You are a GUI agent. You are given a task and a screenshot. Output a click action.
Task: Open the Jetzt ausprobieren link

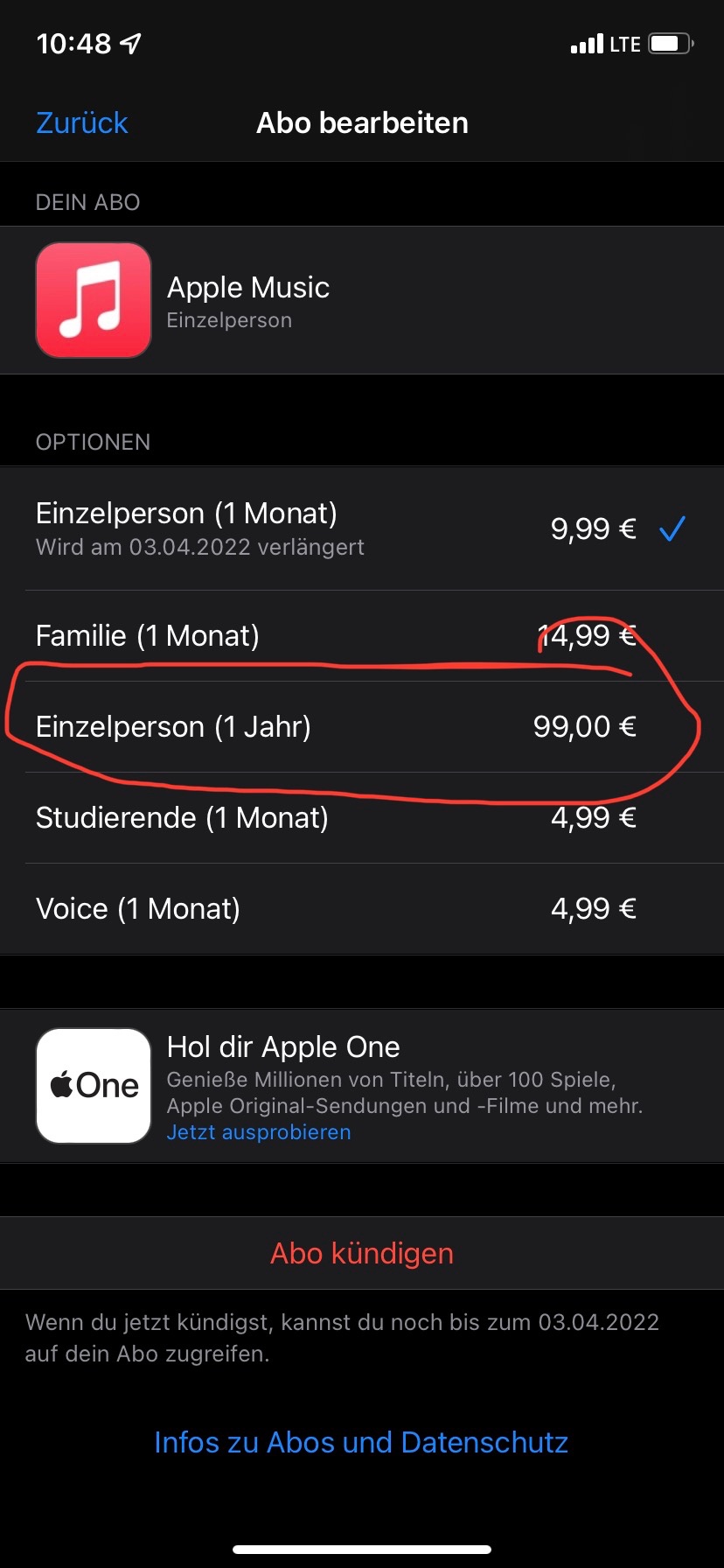(259, 1132)
